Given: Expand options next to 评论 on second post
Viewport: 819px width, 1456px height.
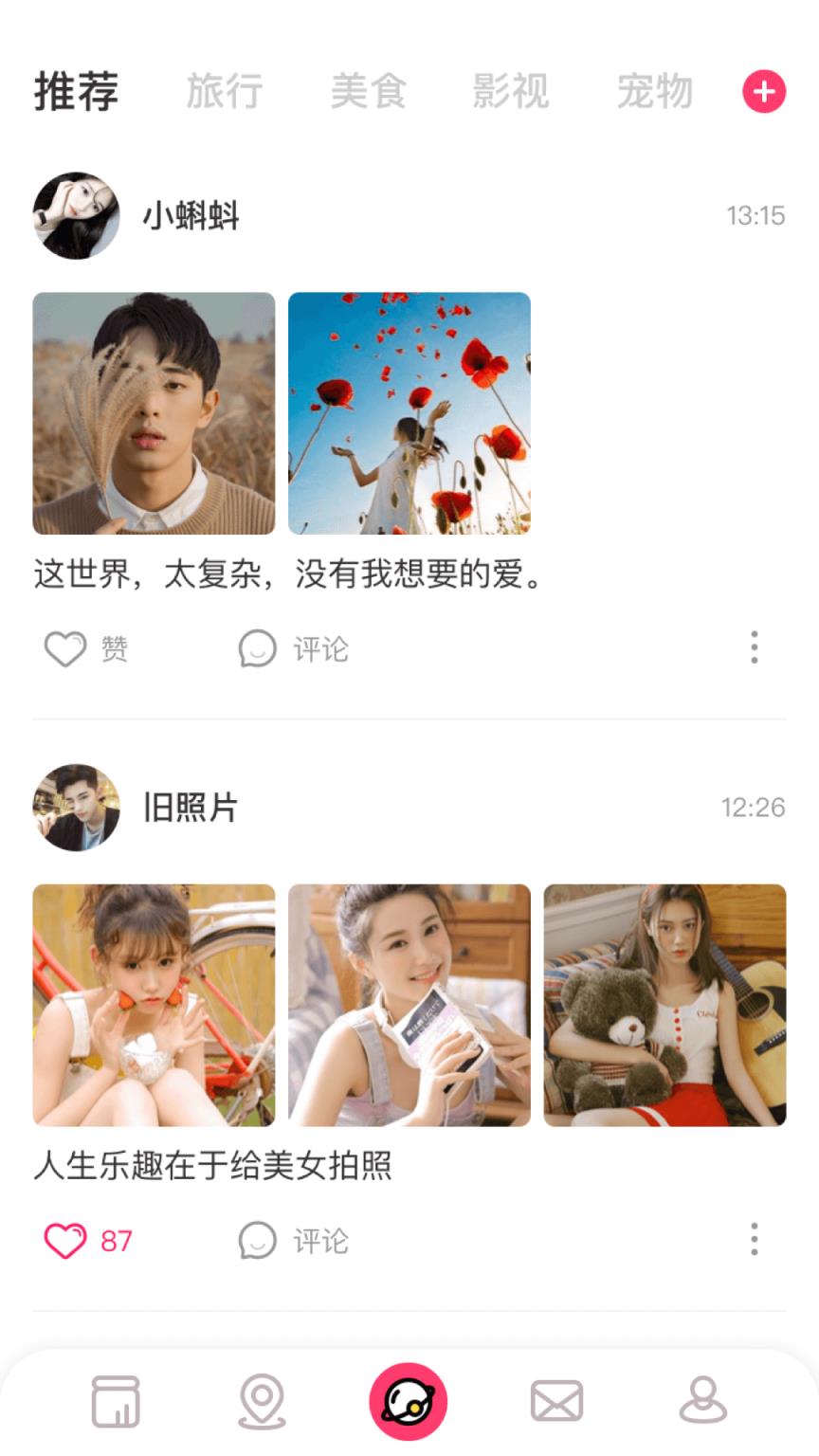Looking at the screenshot, I should coord(754,1239).
